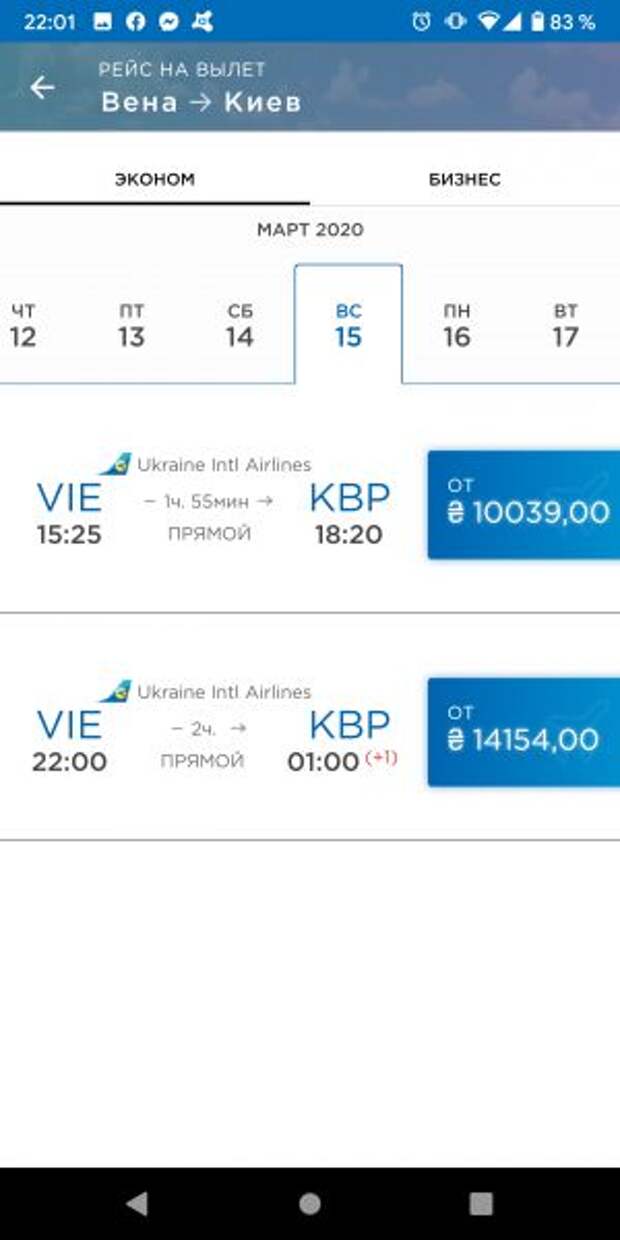This screenshot has height=1240, width=620.
Task: Go back using the header arrow
Action: [42, 88]
